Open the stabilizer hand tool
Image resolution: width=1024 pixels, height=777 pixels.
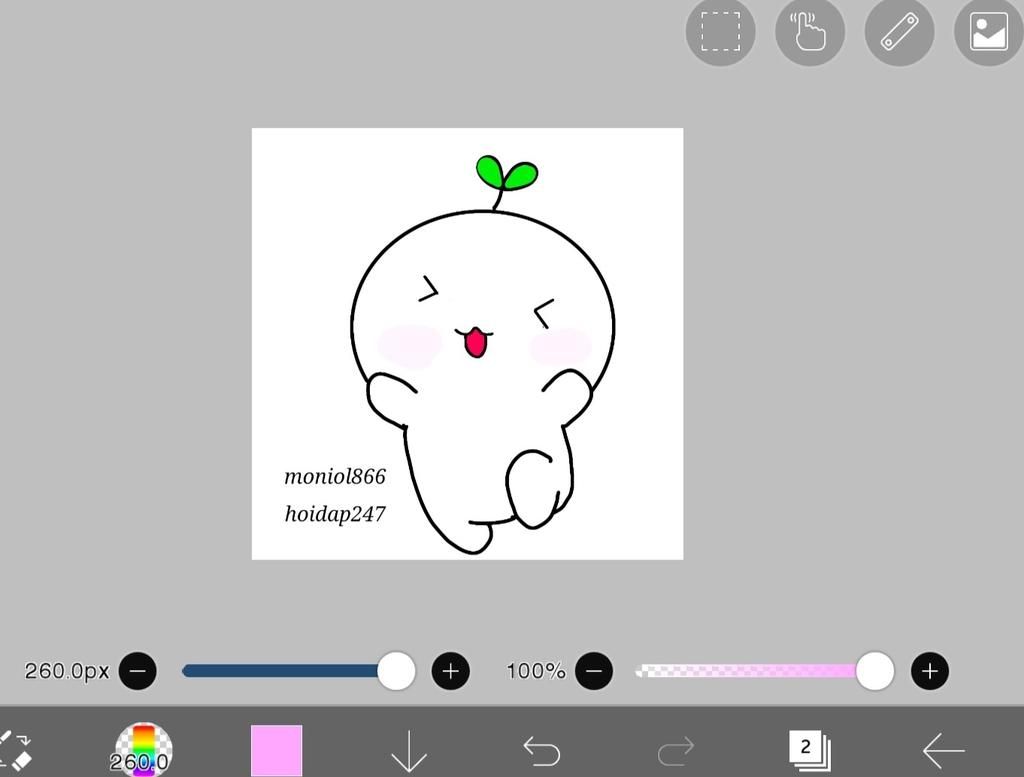[x=810, y=32]
